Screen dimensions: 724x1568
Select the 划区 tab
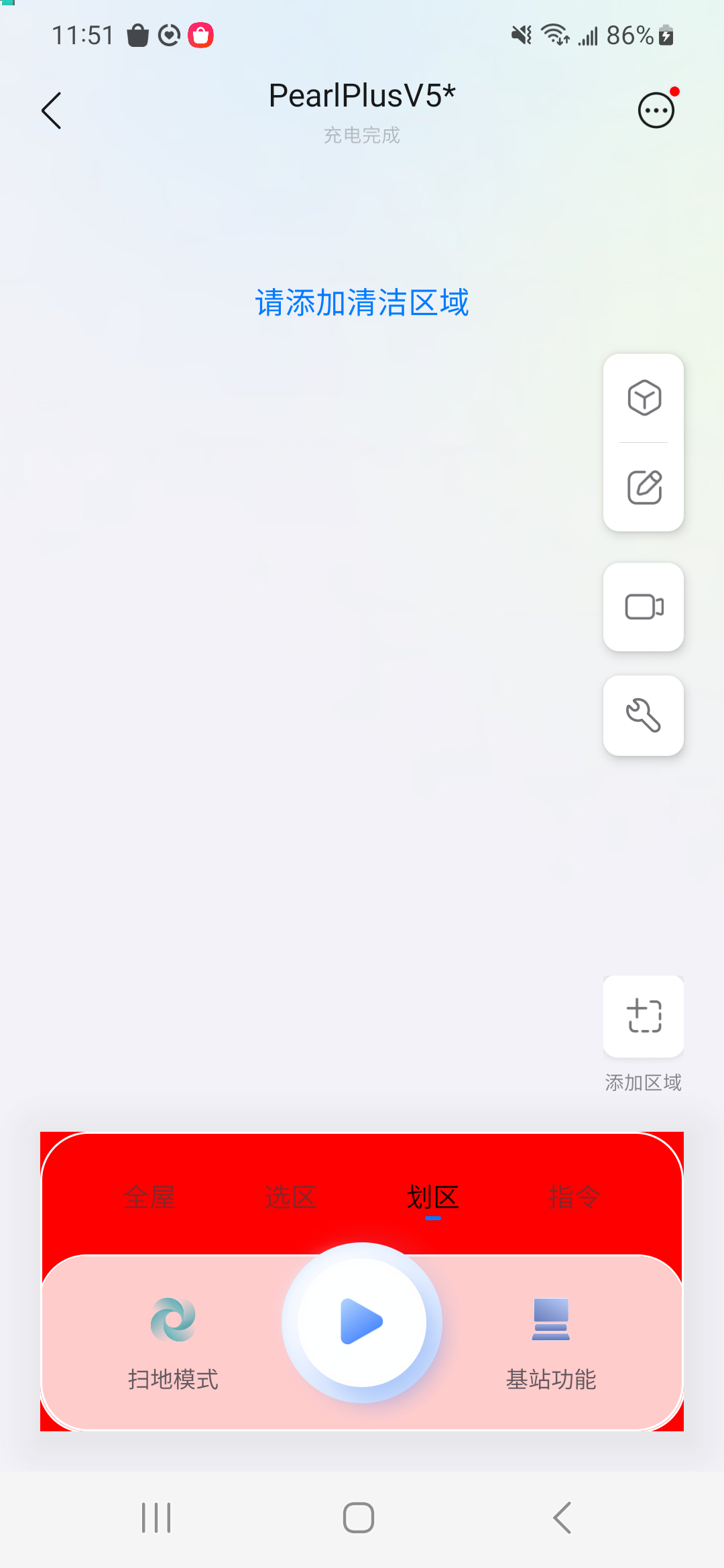432,1197
